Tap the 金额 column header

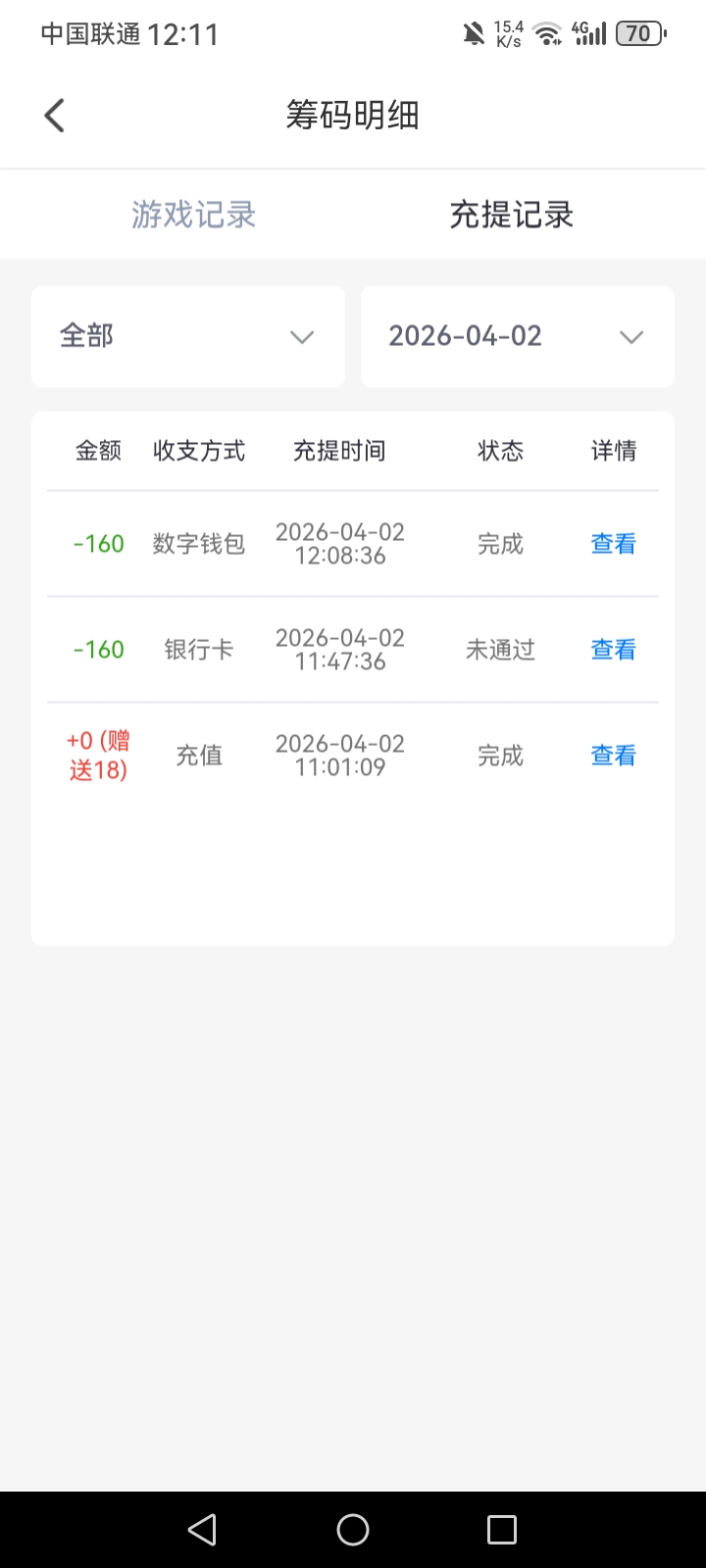pos(97,450)
